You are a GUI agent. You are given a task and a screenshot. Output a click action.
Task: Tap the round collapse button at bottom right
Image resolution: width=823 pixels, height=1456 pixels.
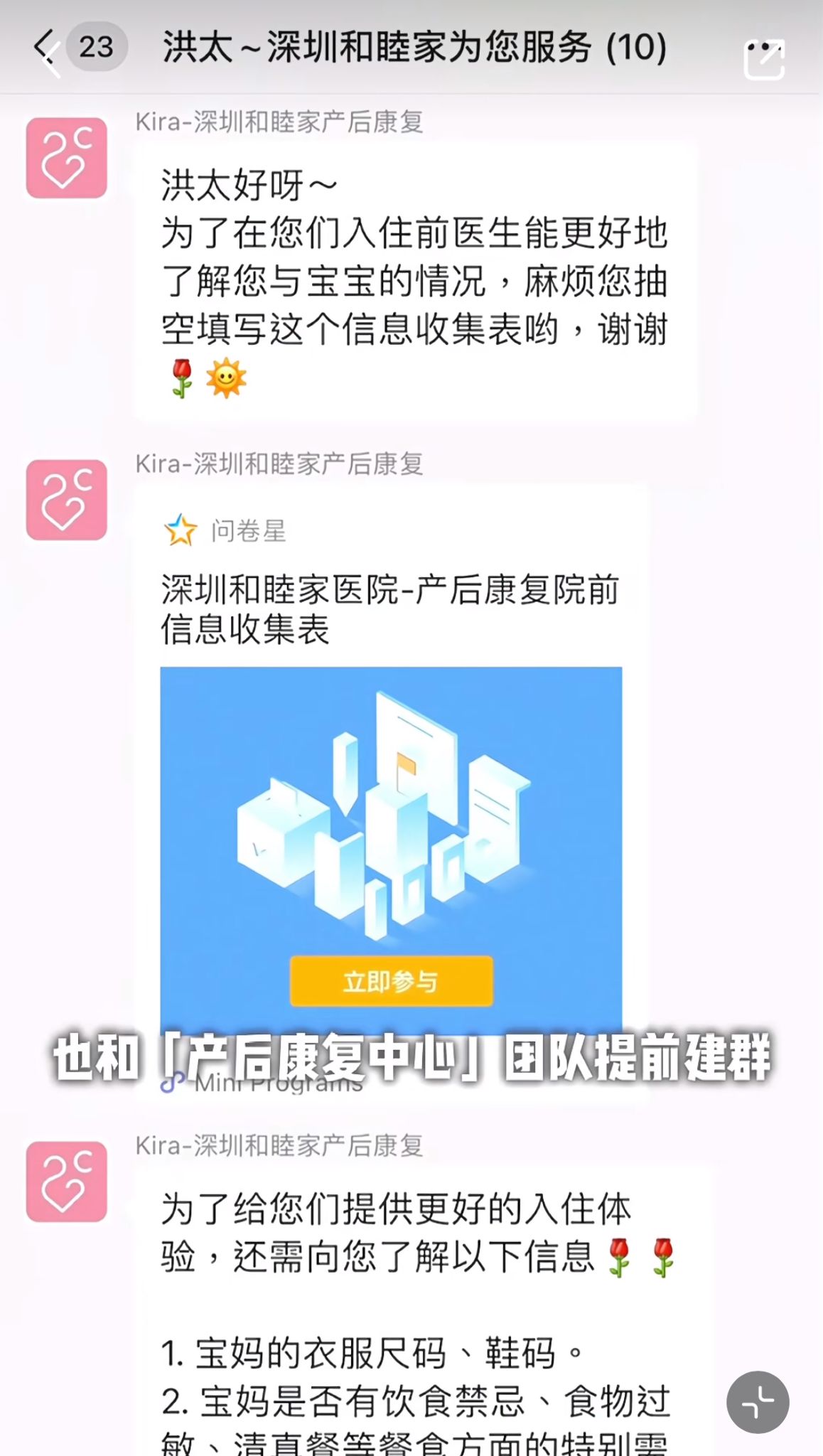pos(758,1401)
